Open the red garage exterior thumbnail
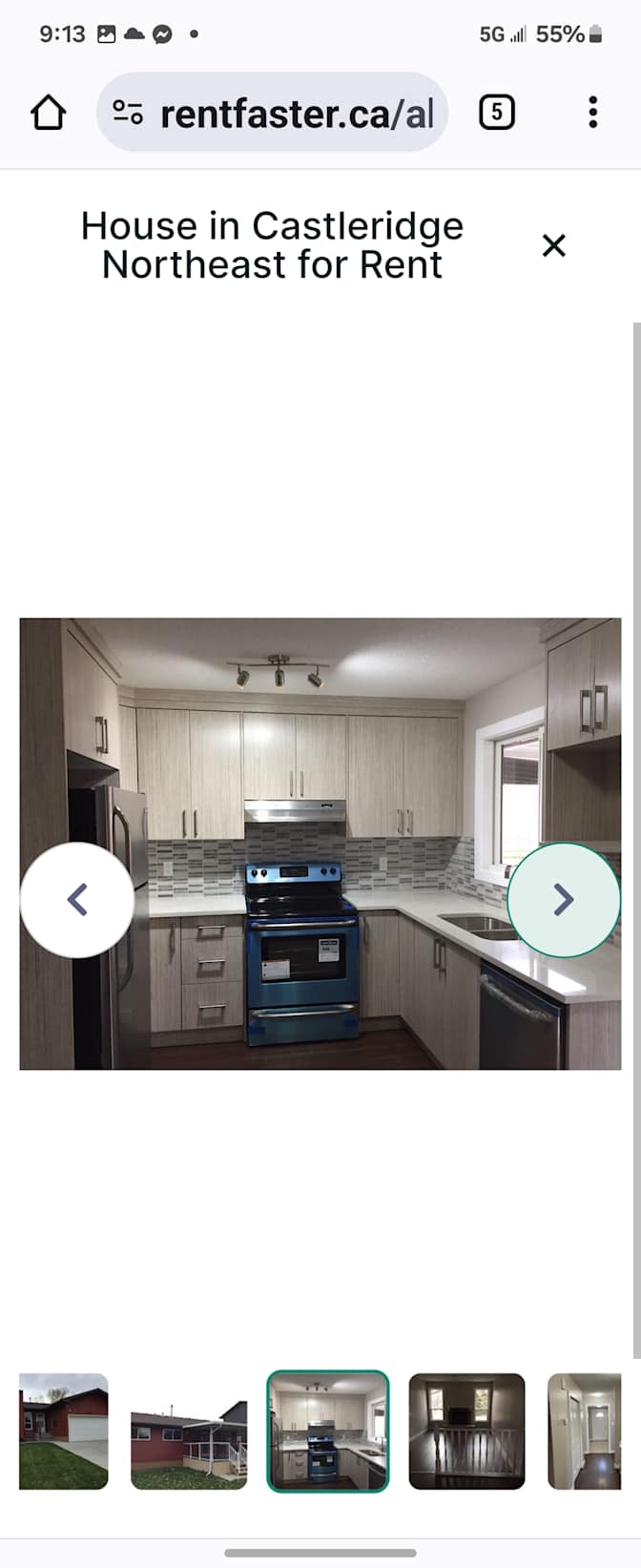The image size is (641, 1568). (x=63, y=1431)
